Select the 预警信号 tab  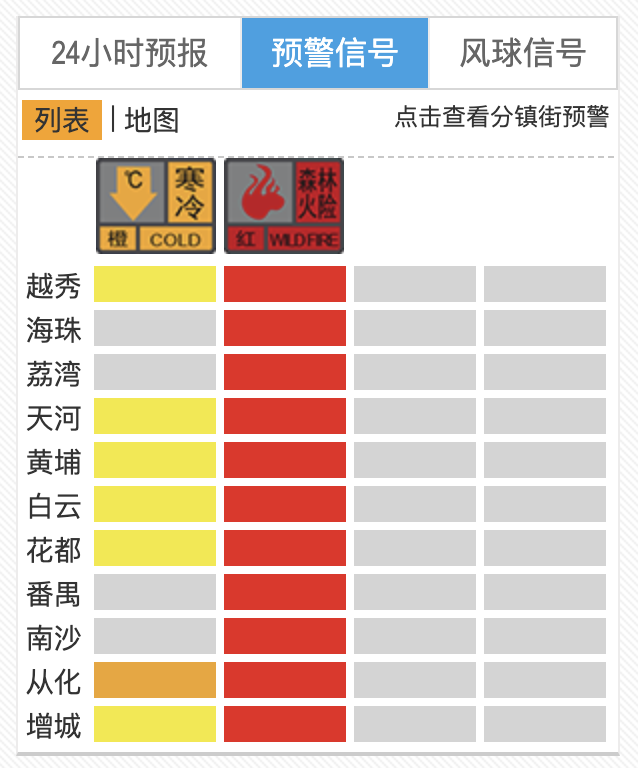click(335, 53)
